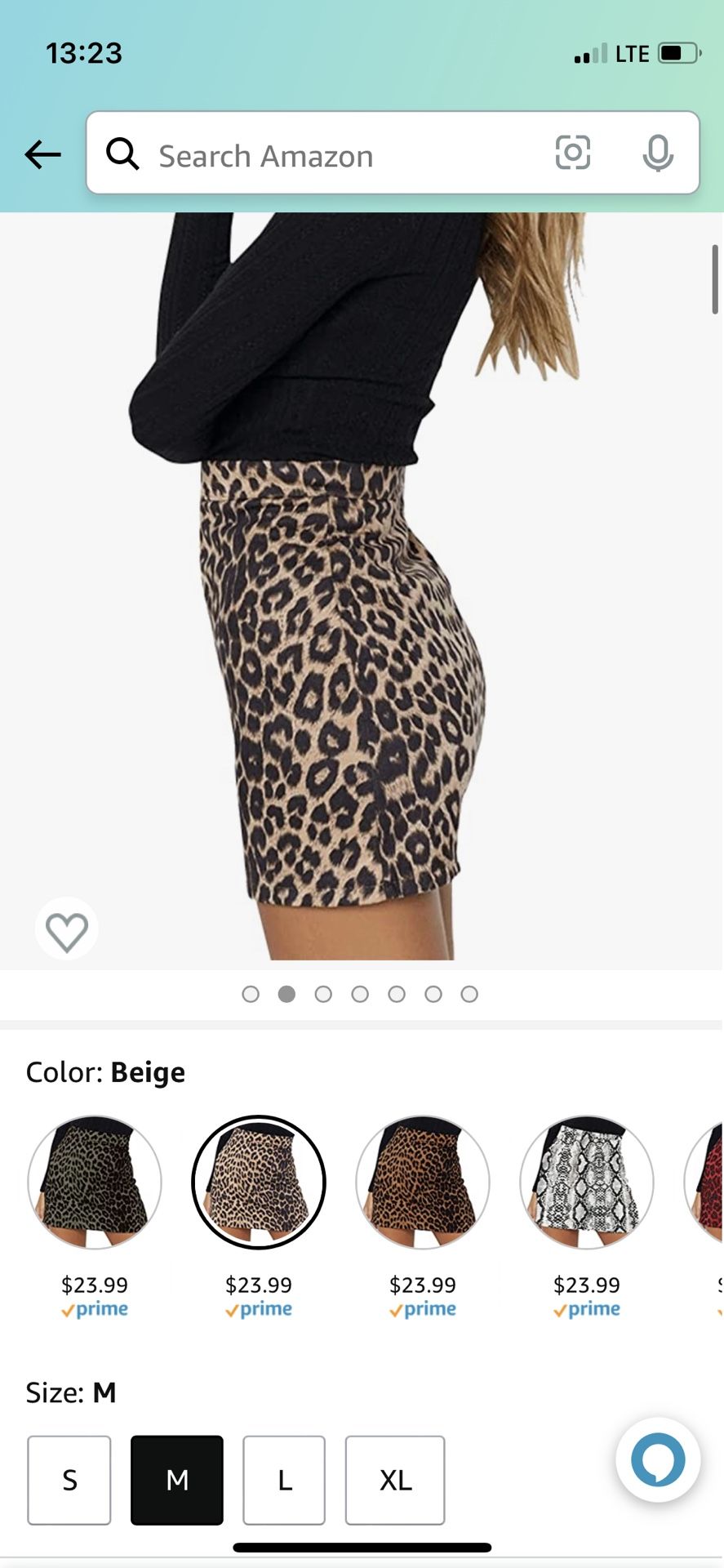This screenshot has width=724, height=1568.
Task: Open the camera lens search icon
Action: pos(572,153)
